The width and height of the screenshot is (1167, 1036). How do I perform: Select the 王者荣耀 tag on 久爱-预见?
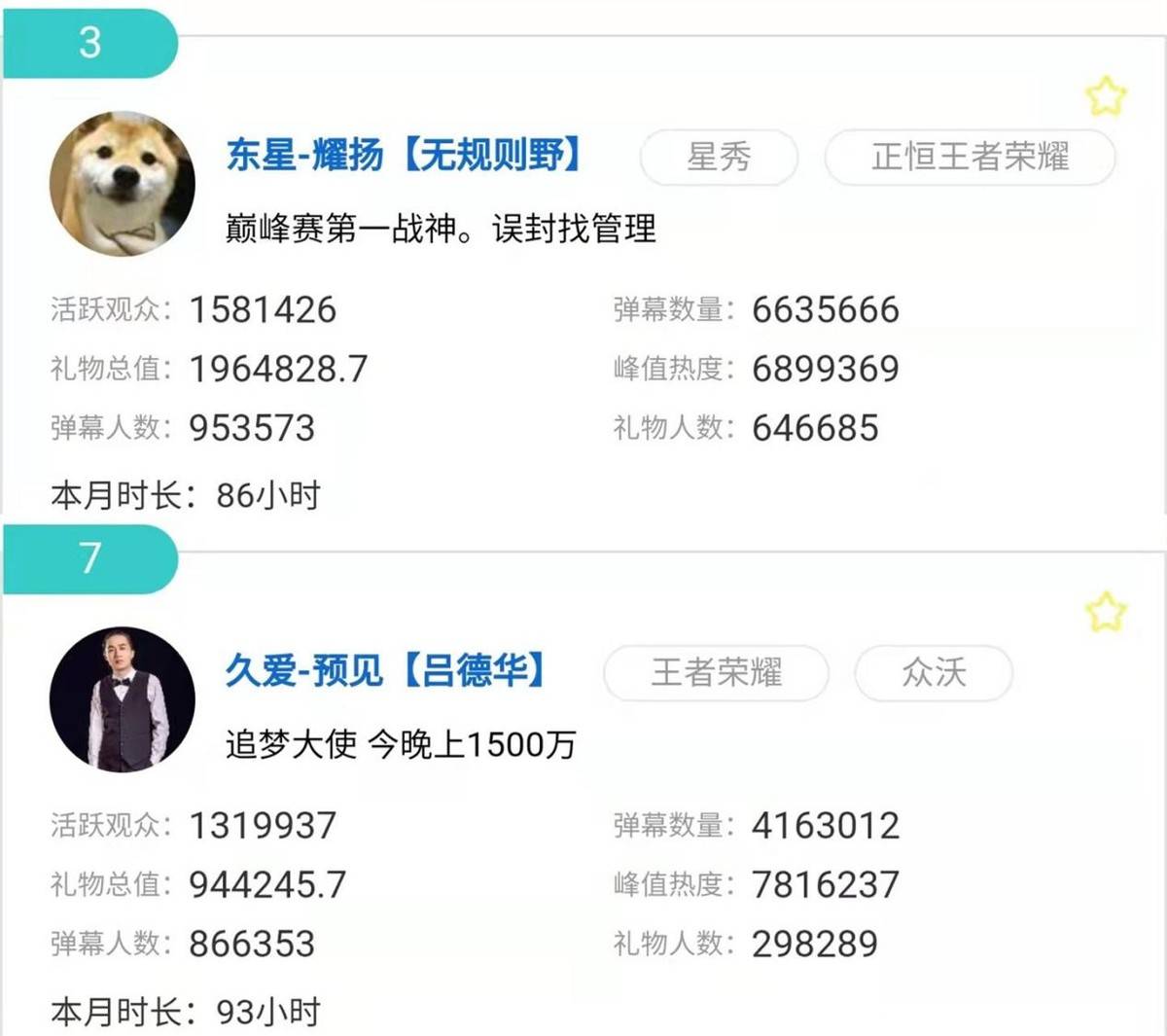[x=716, y=672]
